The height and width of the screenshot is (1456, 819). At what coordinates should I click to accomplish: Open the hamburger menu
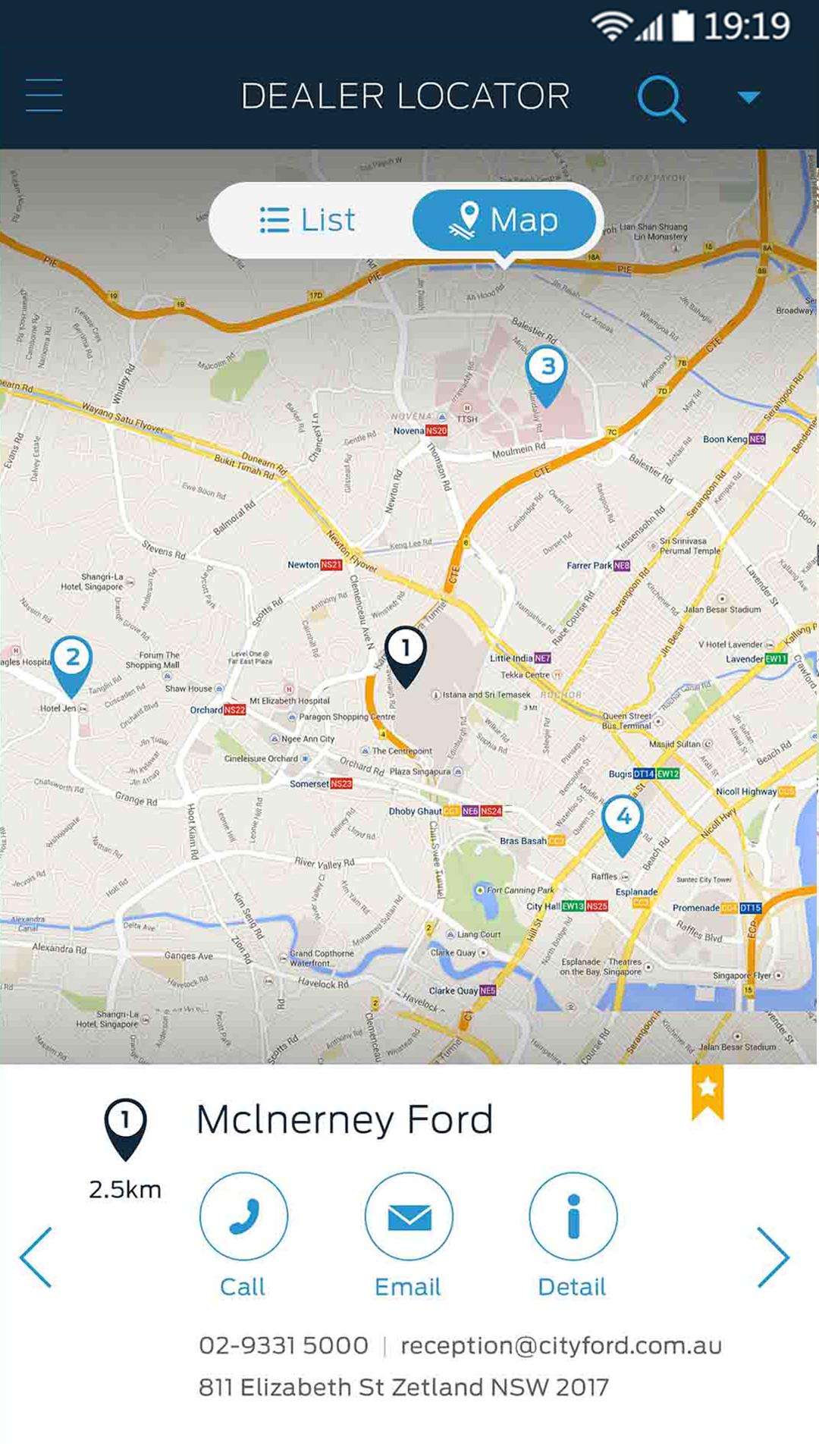[44, 96]
